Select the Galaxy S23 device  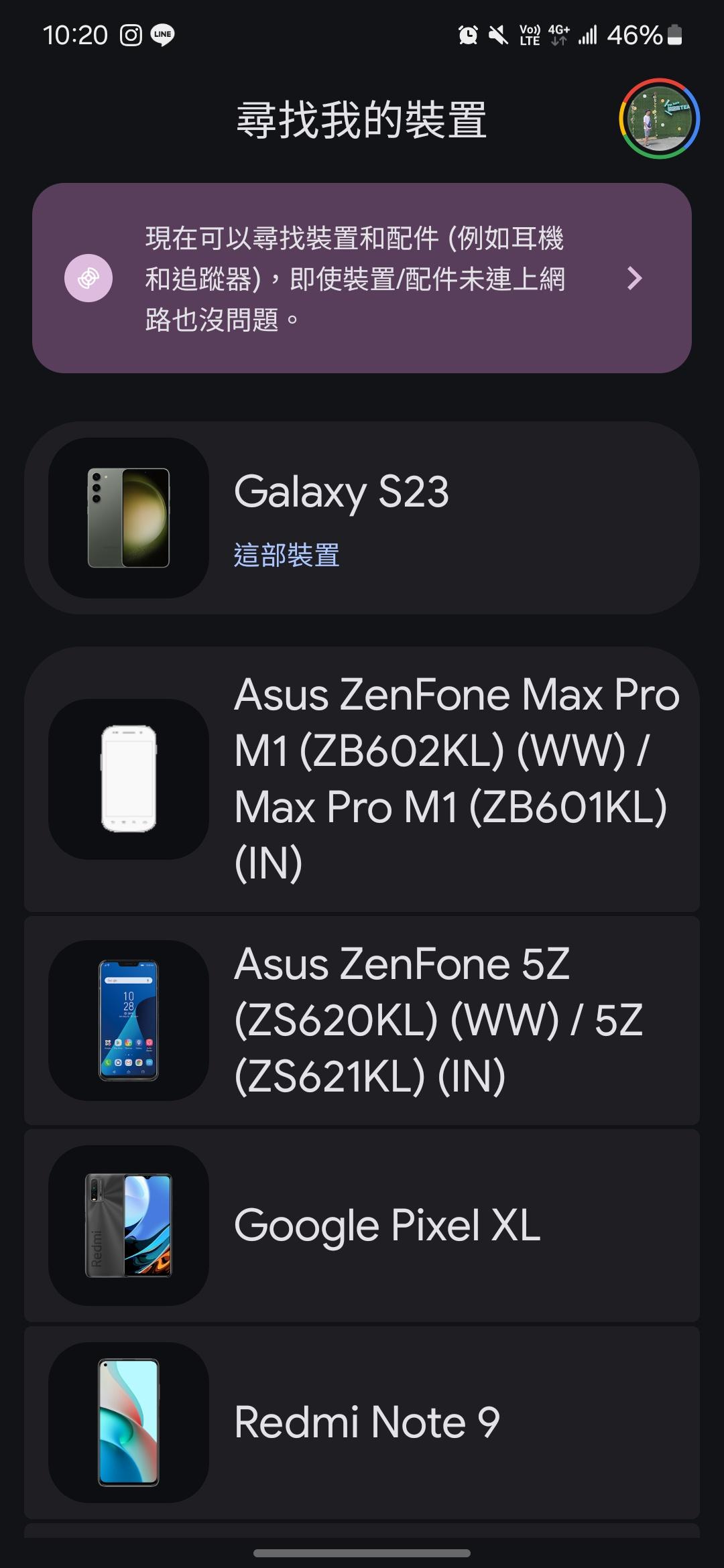point(362,518)
